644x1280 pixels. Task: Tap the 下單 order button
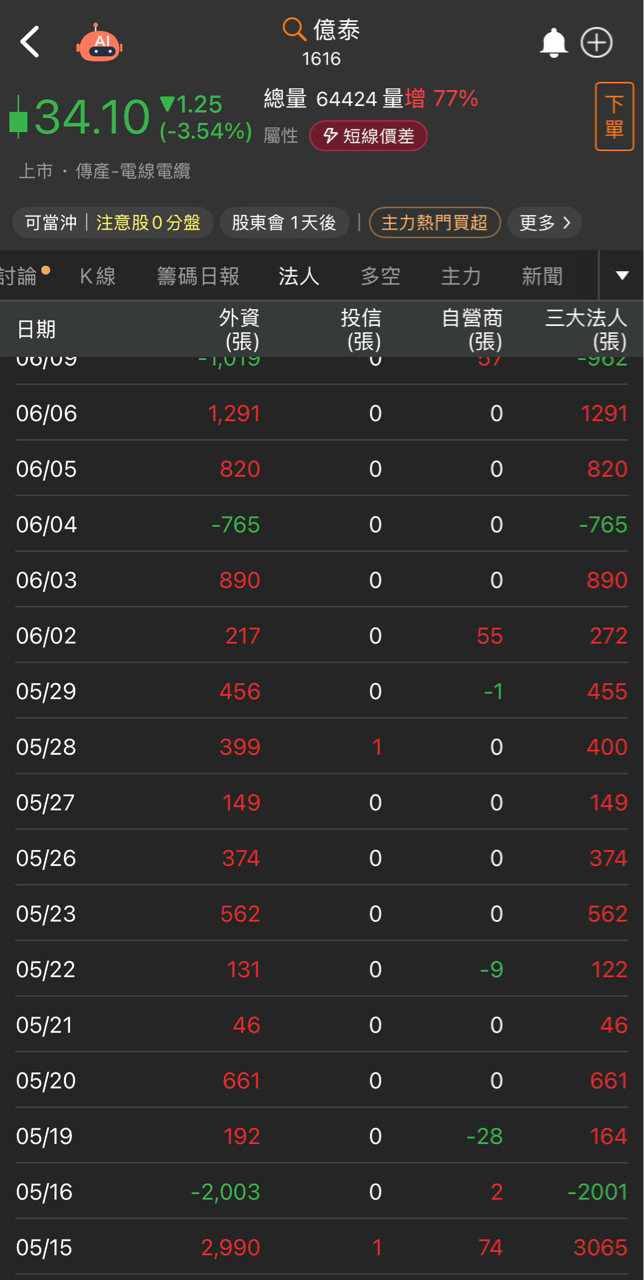(614, 117)
